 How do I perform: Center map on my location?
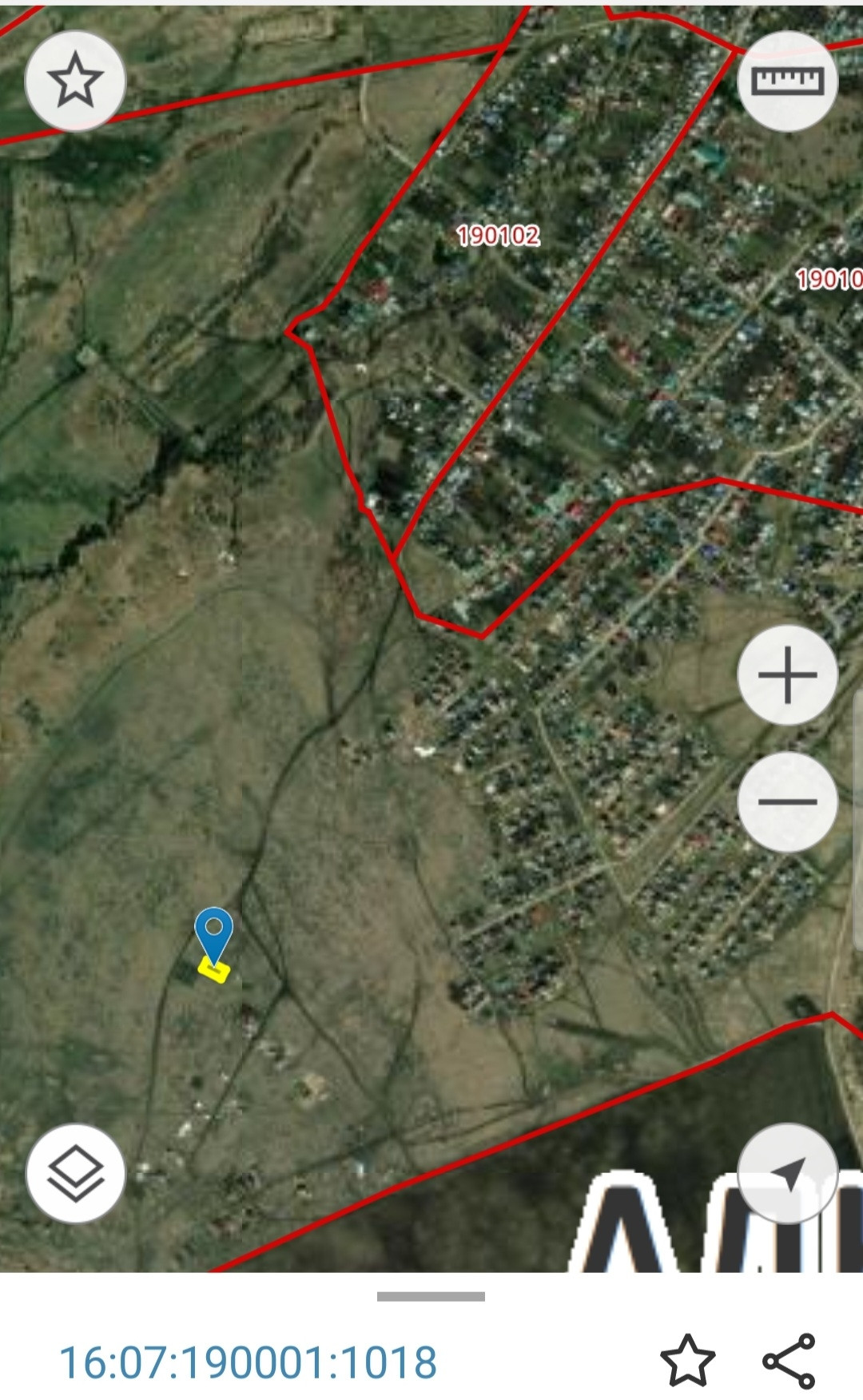pos(787,1173)
